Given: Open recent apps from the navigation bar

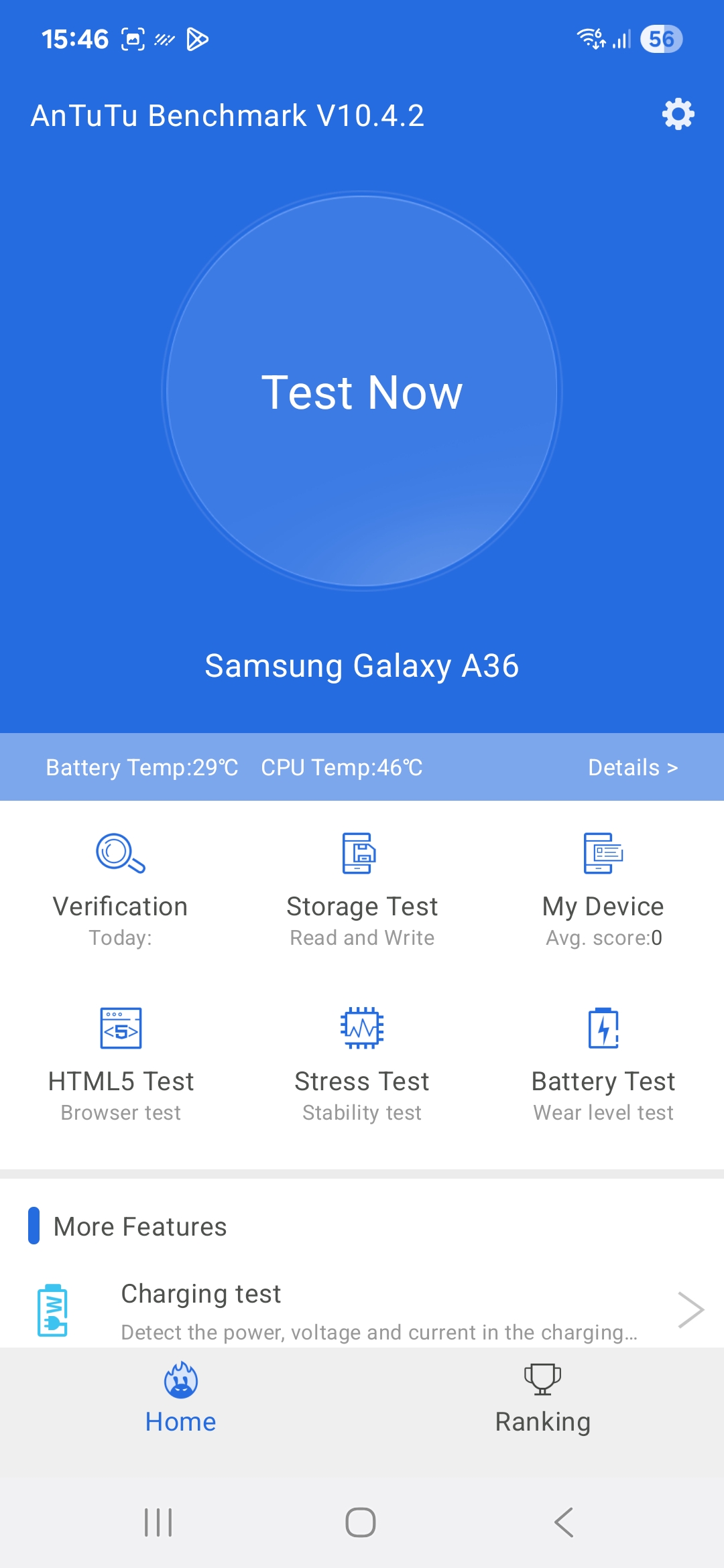Looking at the screenshot, I should coord(158,1522).
